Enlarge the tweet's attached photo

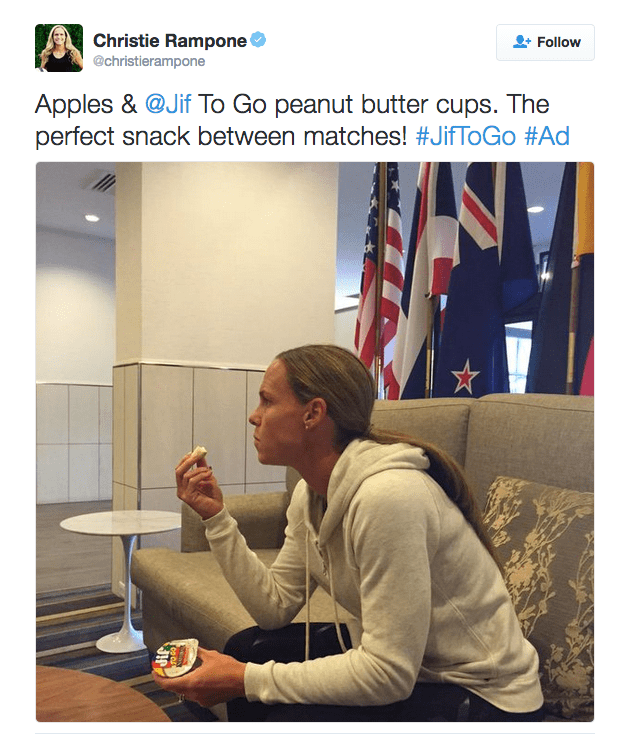pyautogui.click(x=315, y=440)
